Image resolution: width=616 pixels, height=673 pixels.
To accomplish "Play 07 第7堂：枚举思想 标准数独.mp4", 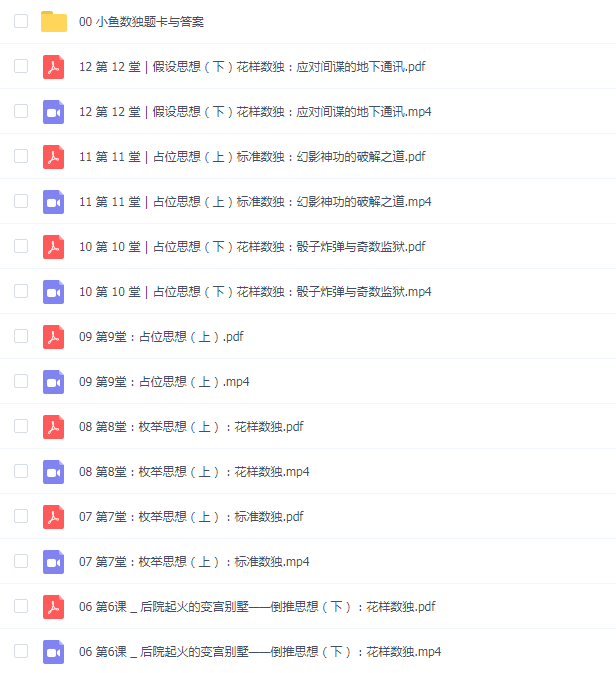I will (193, 561).
